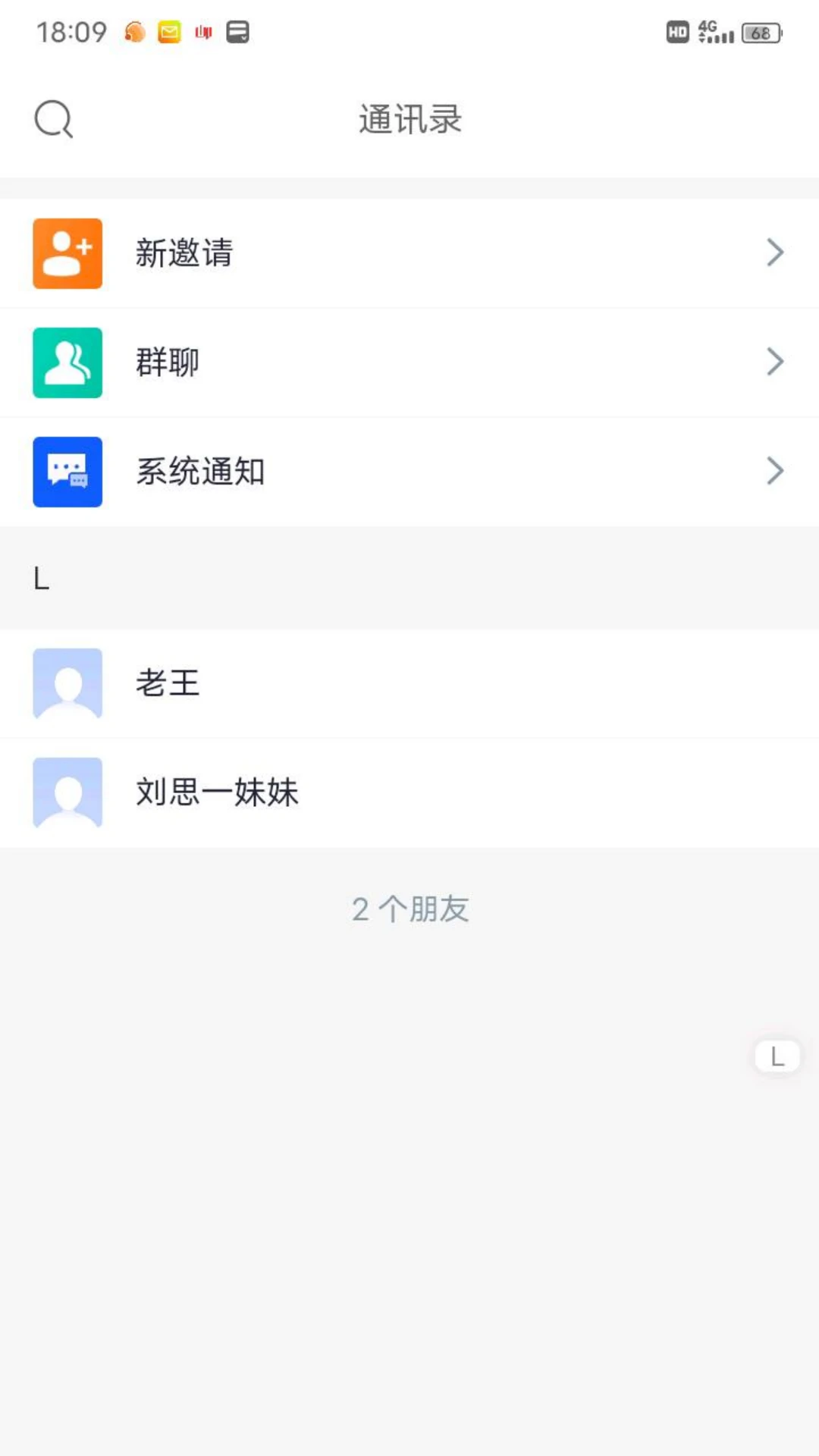The width and height of the screenshot is (819, 1456).
Task: Open the blue 系统通知 message icon
Action: tap(67, 471)
